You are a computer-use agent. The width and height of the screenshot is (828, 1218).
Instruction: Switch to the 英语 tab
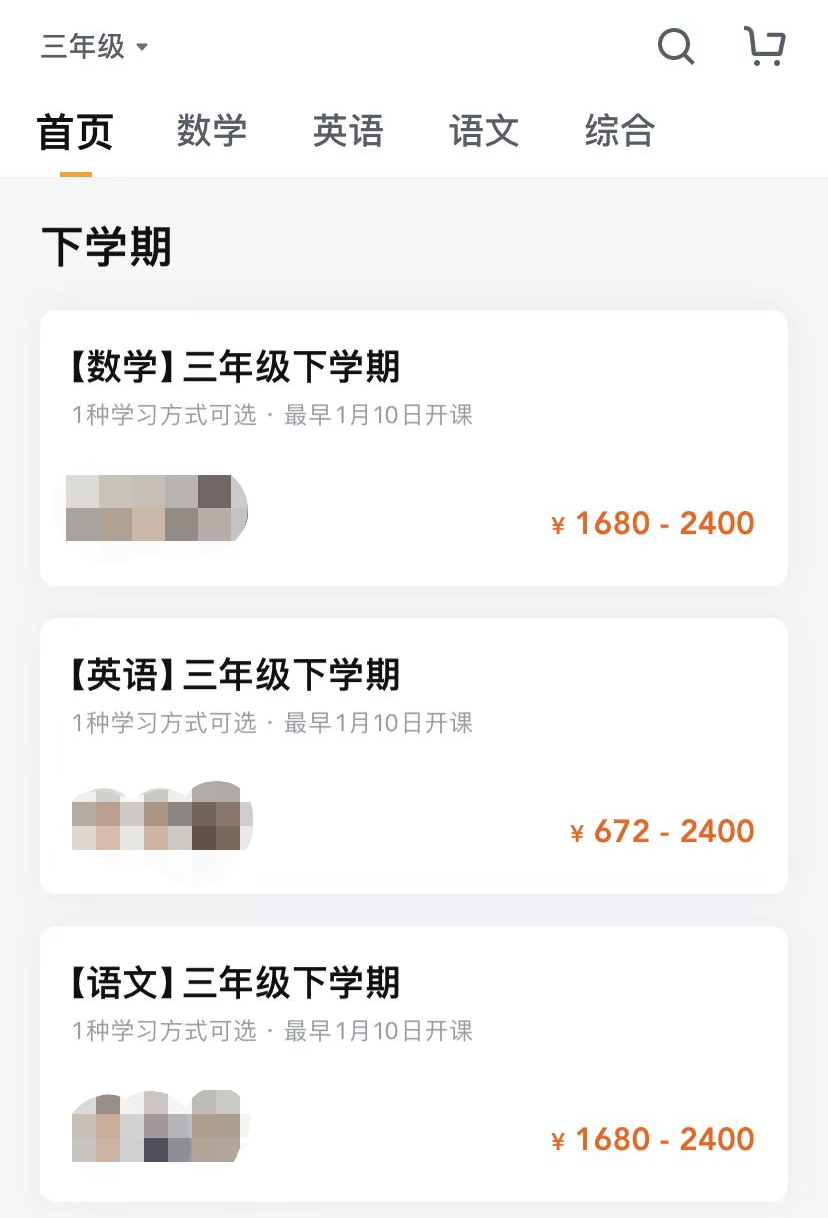[347, 131]
